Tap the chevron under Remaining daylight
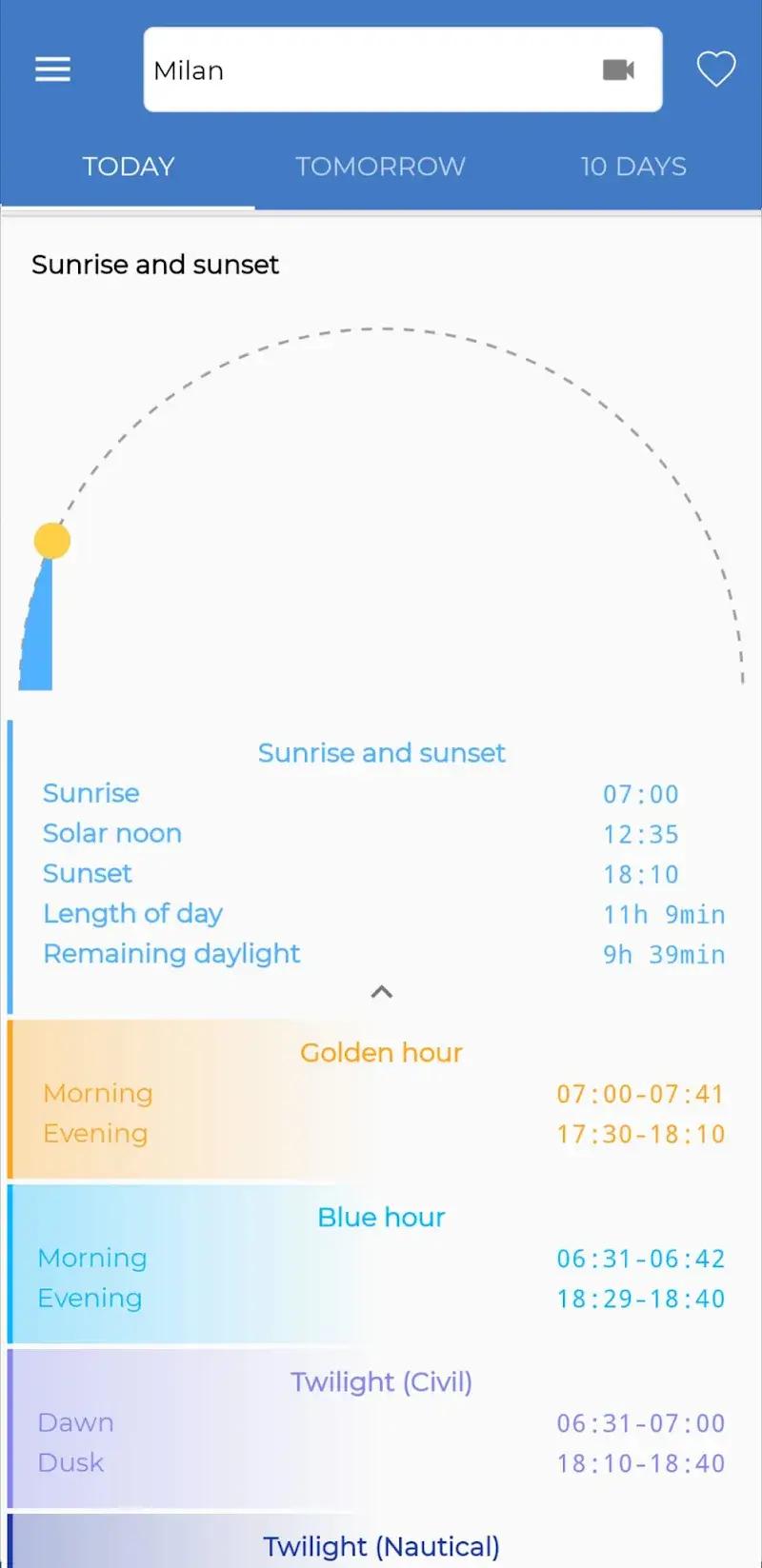This screenshot has width=762, height=1568. point(381,992)
